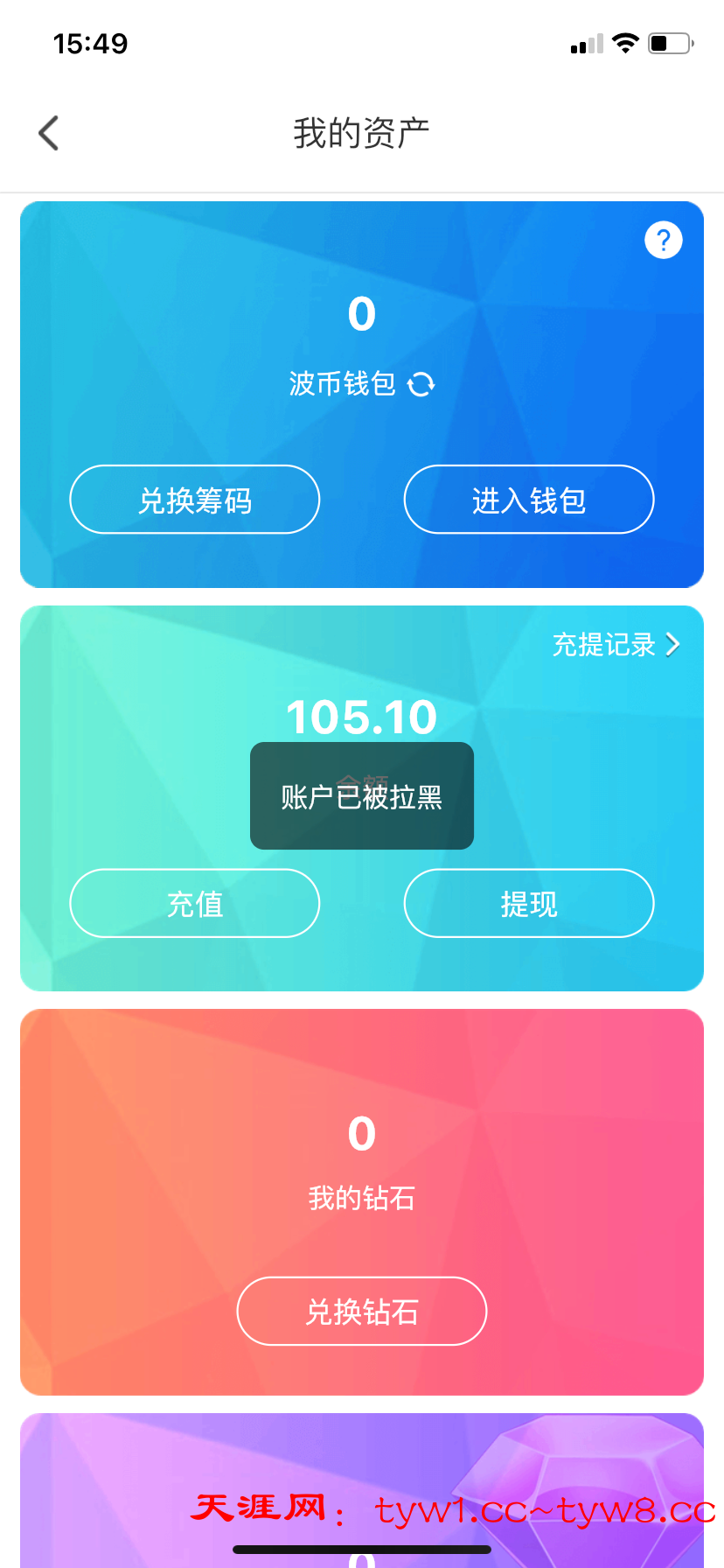Open 充提记录 via its chevron arrow
Image resolution: width=724 pixels, height=1568 pixels.
(x=673, y=645)
